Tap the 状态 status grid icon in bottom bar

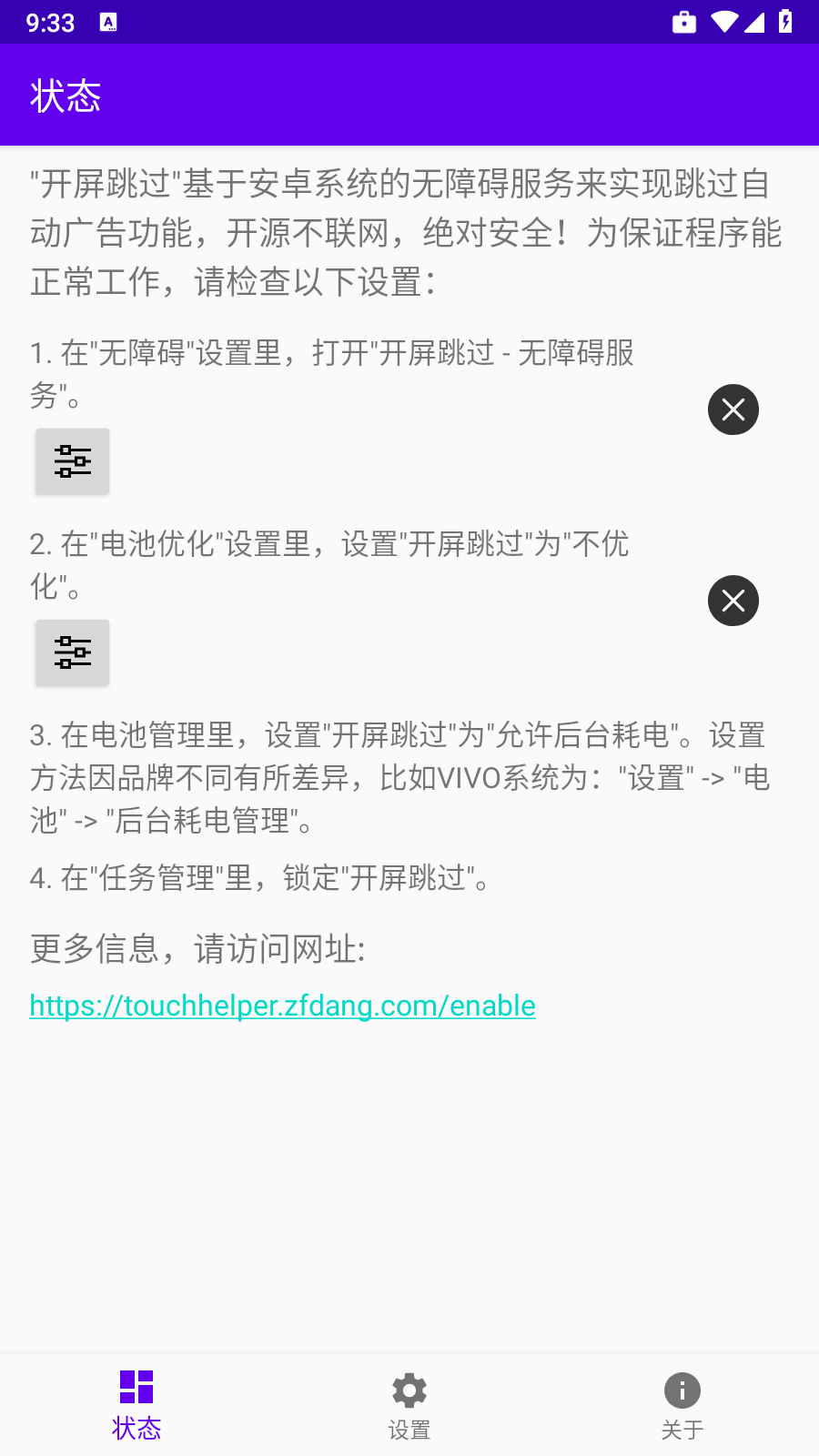(x=137, y=1387)
